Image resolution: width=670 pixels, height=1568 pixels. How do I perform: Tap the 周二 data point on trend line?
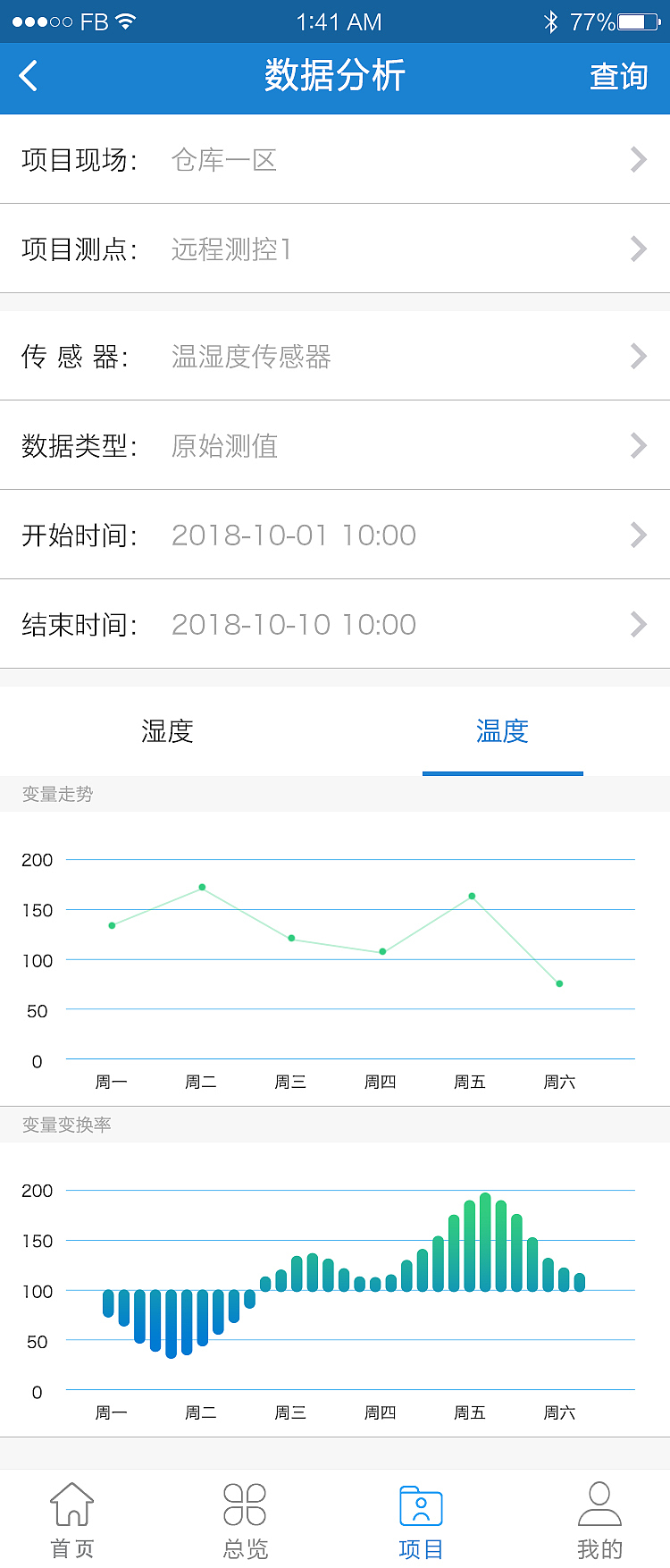point(200,888)
